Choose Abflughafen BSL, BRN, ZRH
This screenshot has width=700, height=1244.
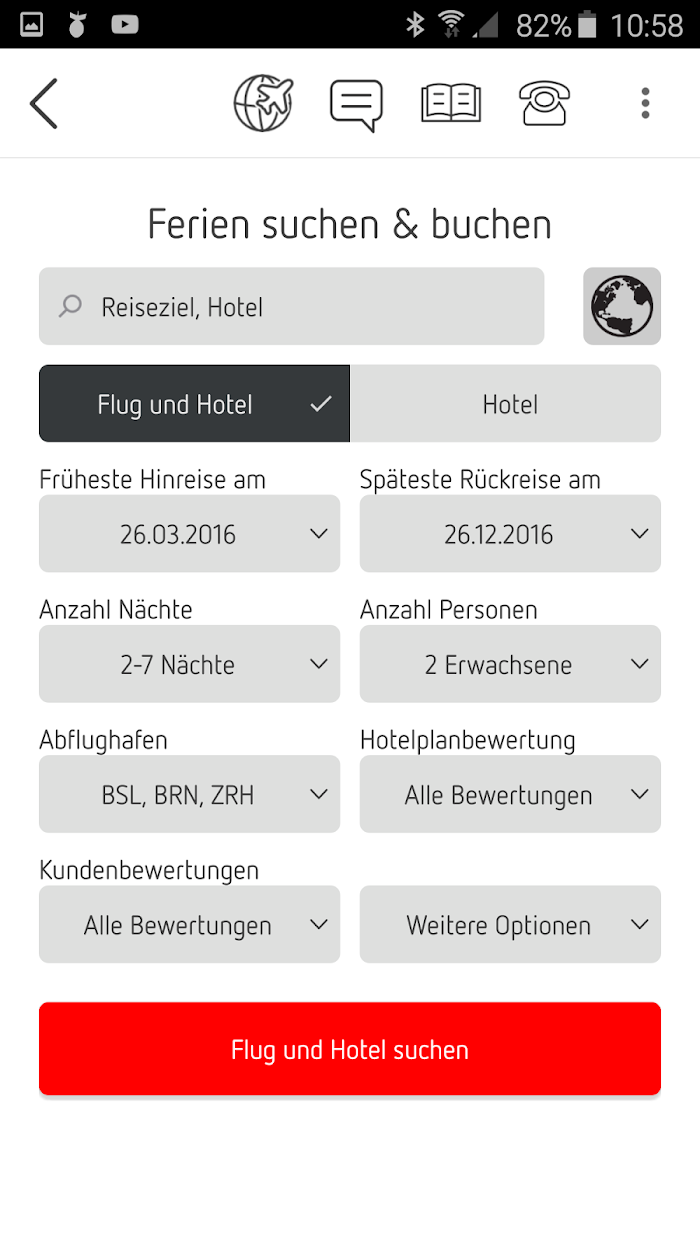[189, 794]
